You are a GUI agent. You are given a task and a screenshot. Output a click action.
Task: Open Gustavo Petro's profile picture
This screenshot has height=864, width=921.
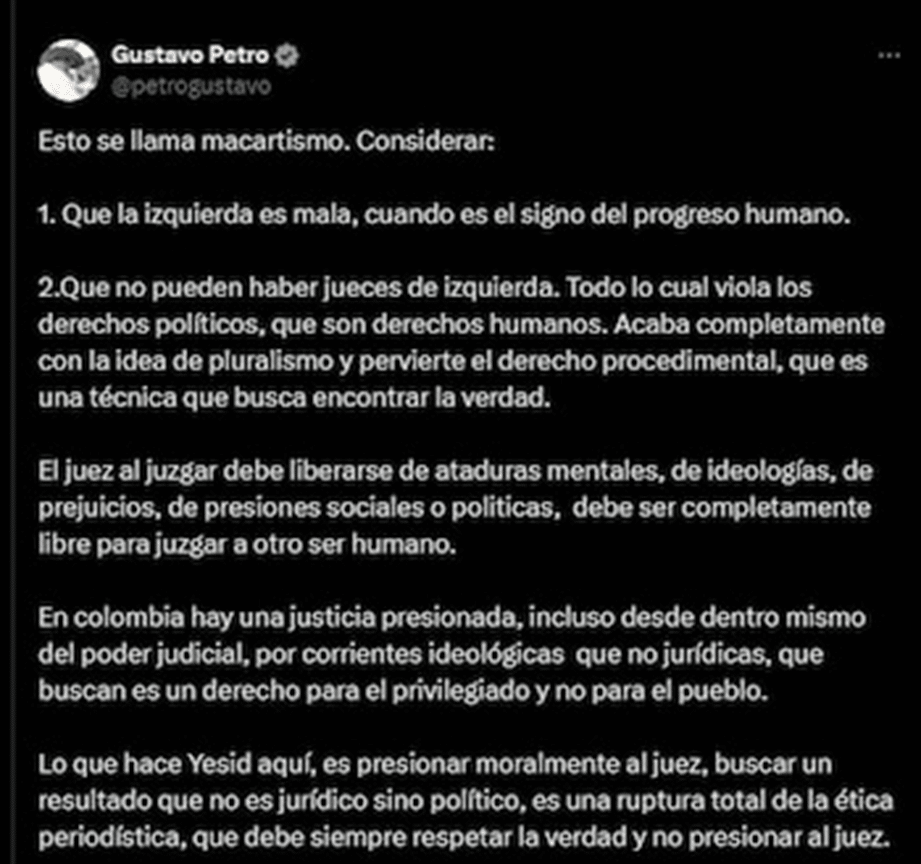click(67, 69)
